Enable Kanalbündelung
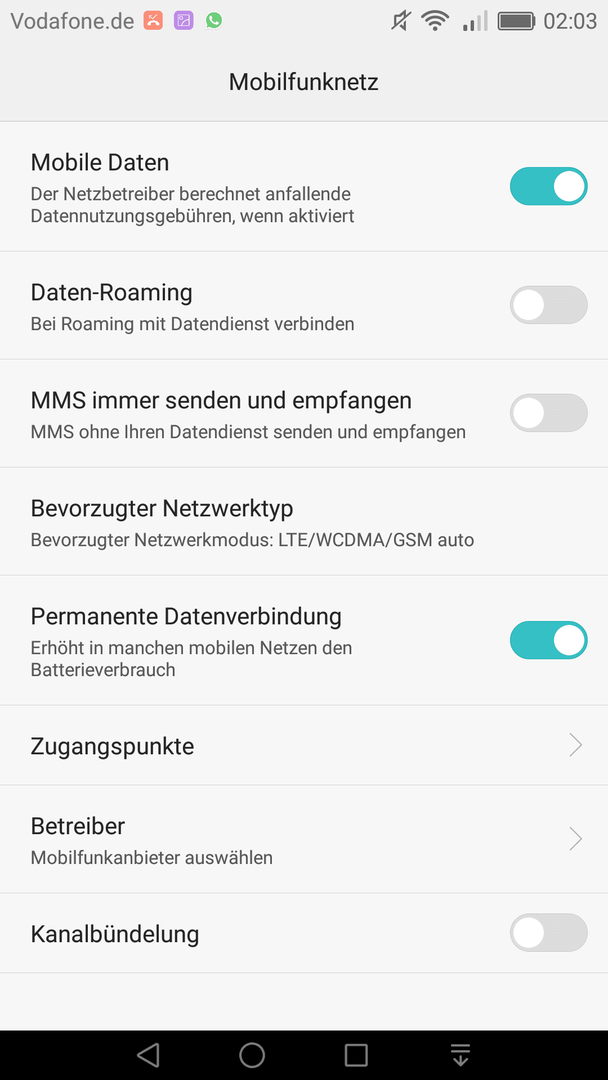Image resolution: width=608 pixels, height=1080 pixels. point(548,933)
